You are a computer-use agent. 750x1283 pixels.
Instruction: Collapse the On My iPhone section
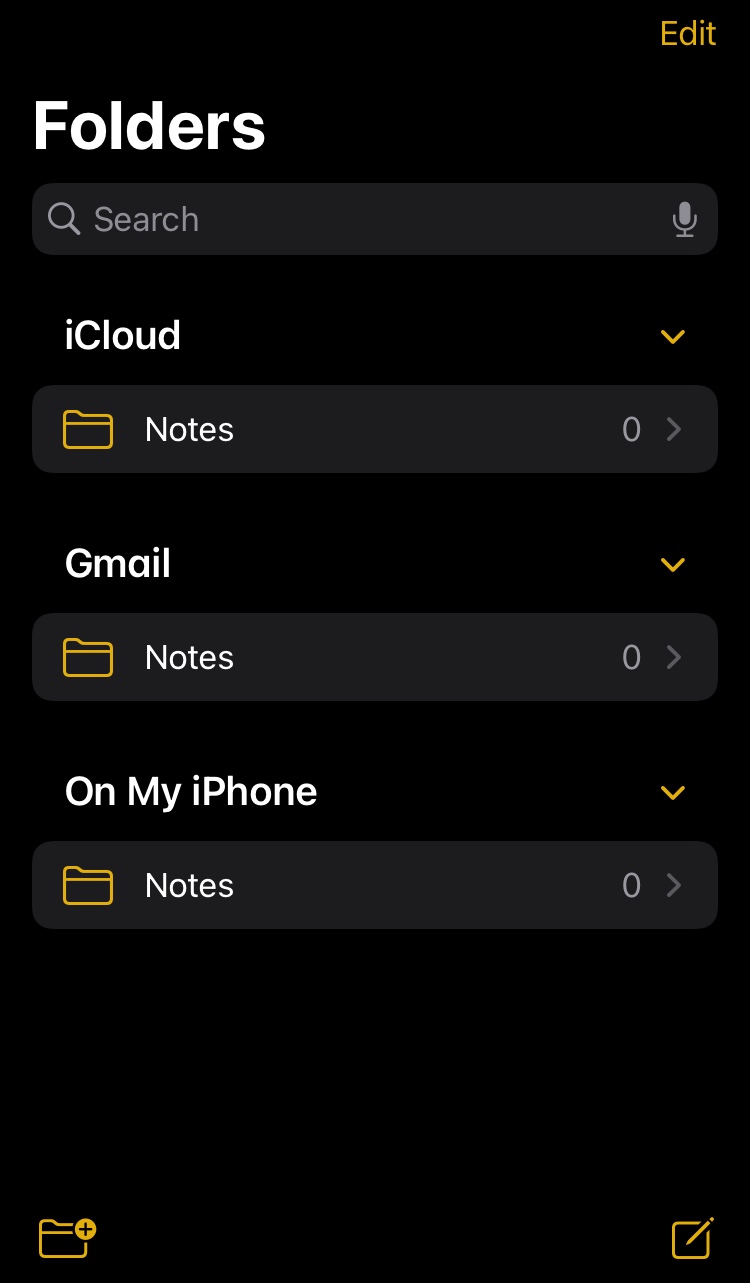pyautogui.click(x=673, y=792)
